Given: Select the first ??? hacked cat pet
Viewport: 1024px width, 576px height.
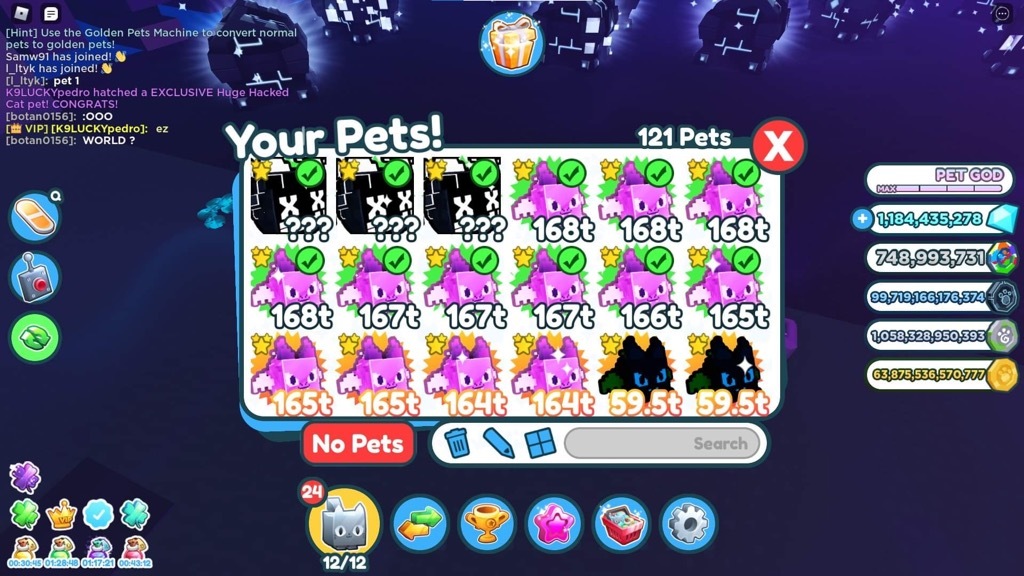Looking at the screenshot, I should (289, 197).
